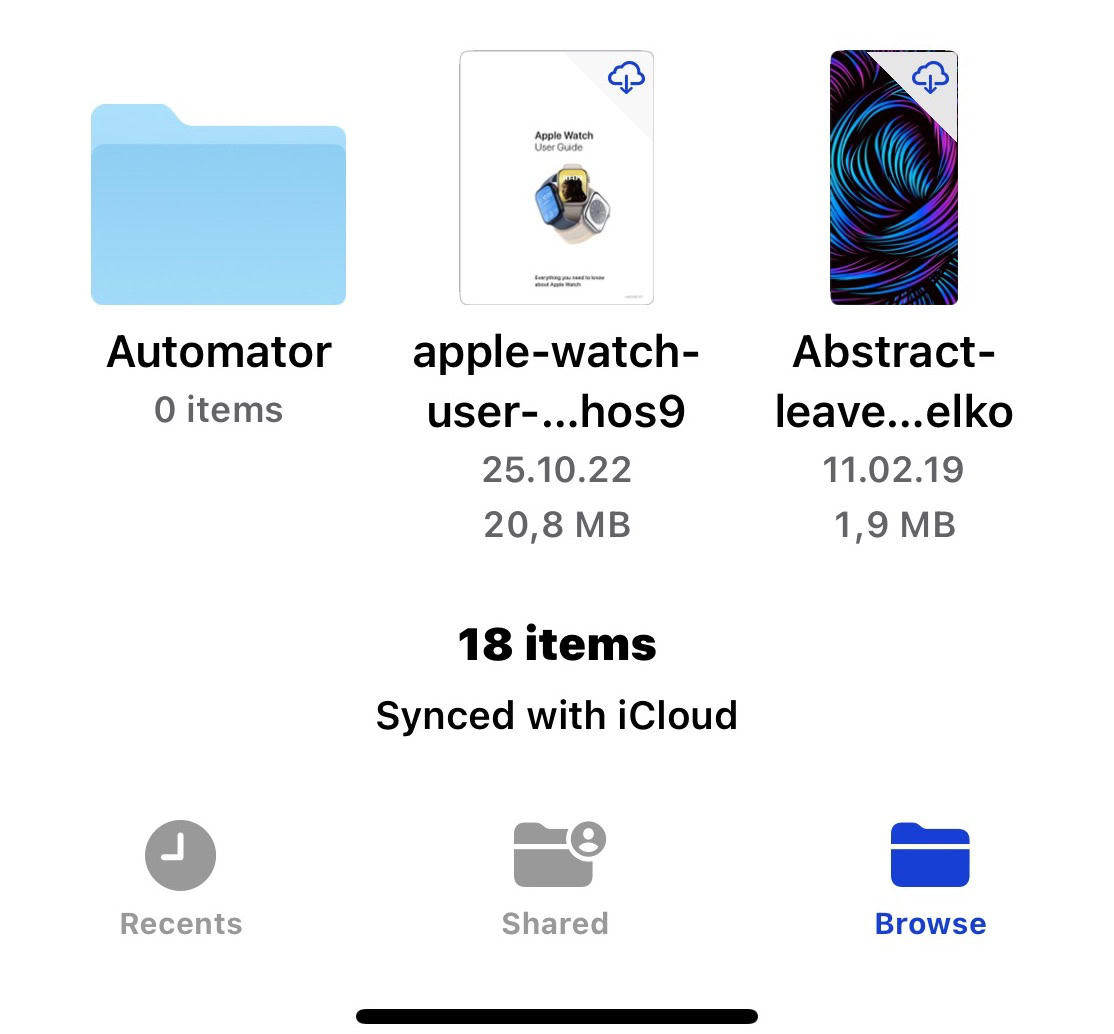Image resolution: width=1114 pixels, height=1034 pixels.
Task: Open the apple-watch-user guide file
Action: [556, 178]
